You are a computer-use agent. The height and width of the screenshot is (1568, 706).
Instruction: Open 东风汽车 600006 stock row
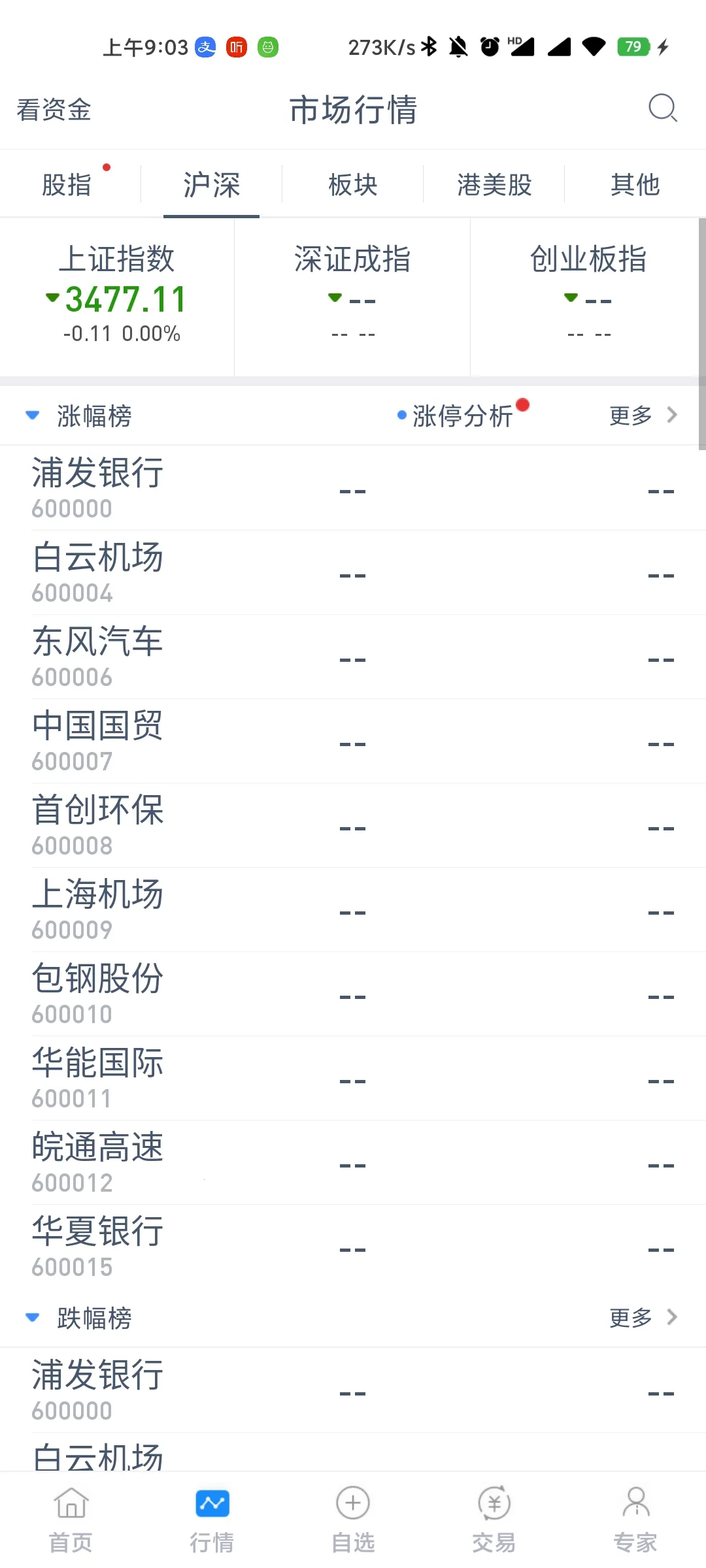(353, 657)
